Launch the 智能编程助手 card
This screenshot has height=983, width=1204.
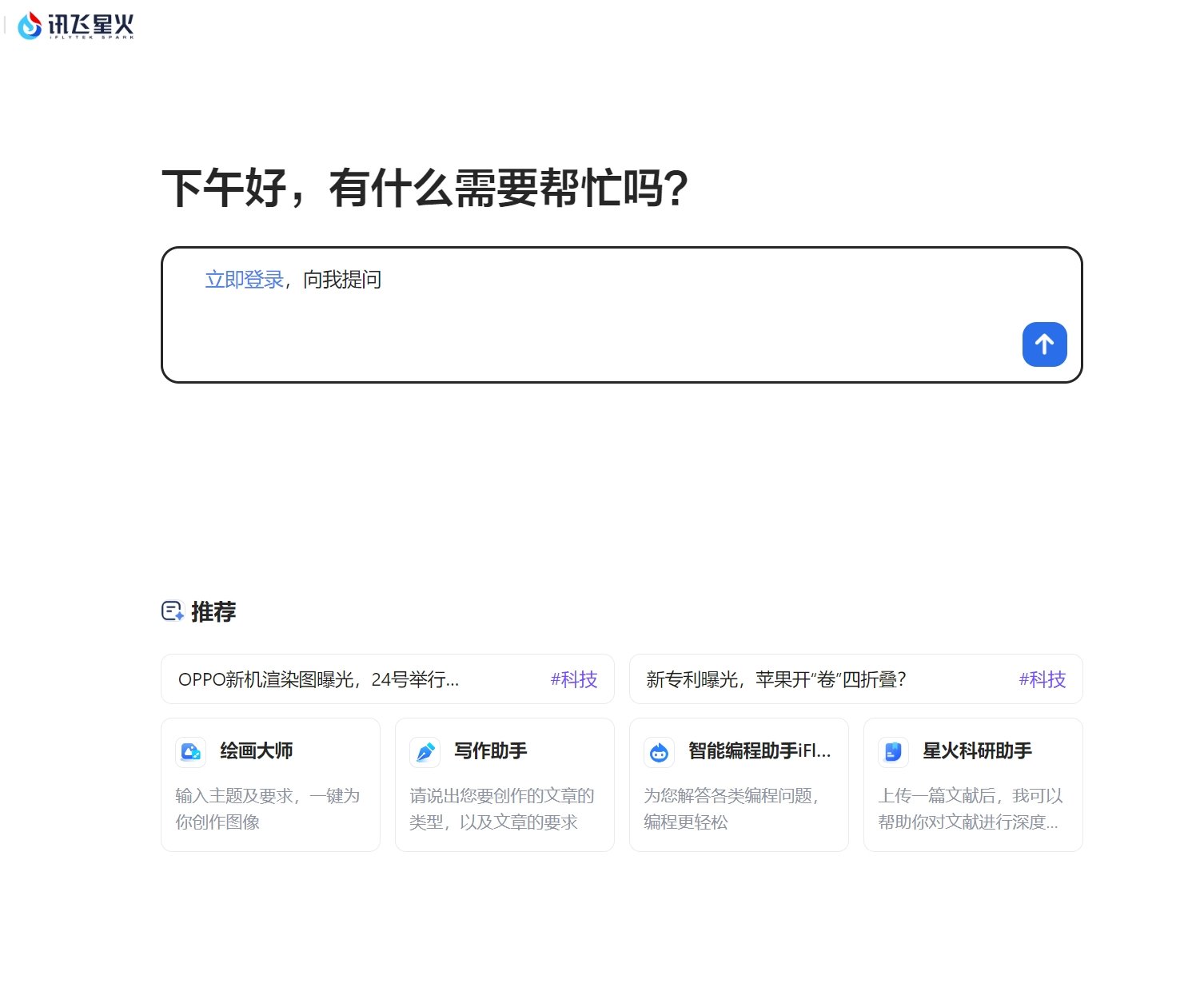(x=739, y=784)
